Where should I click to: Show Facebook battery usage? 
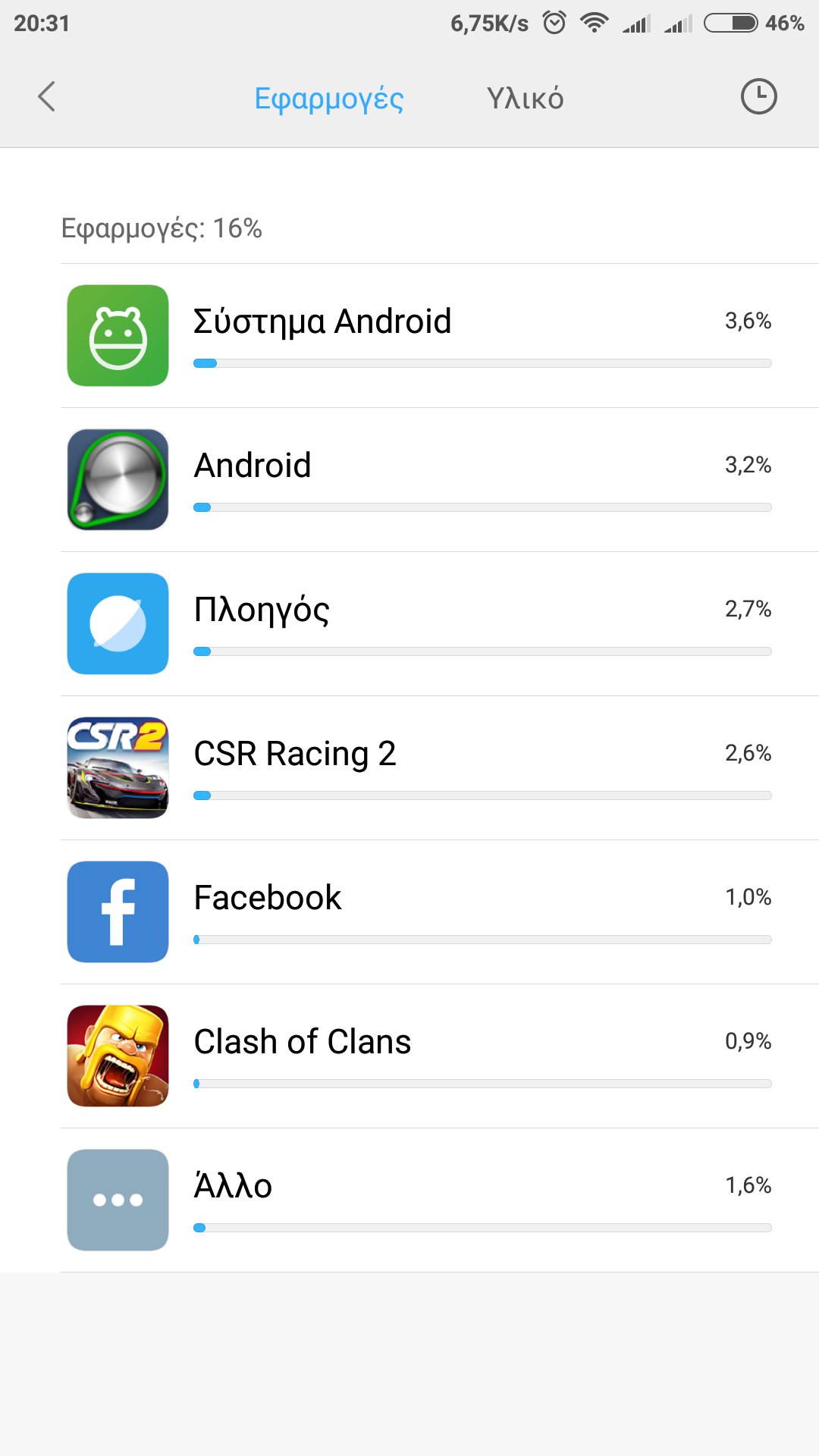[x=440, y=912]
